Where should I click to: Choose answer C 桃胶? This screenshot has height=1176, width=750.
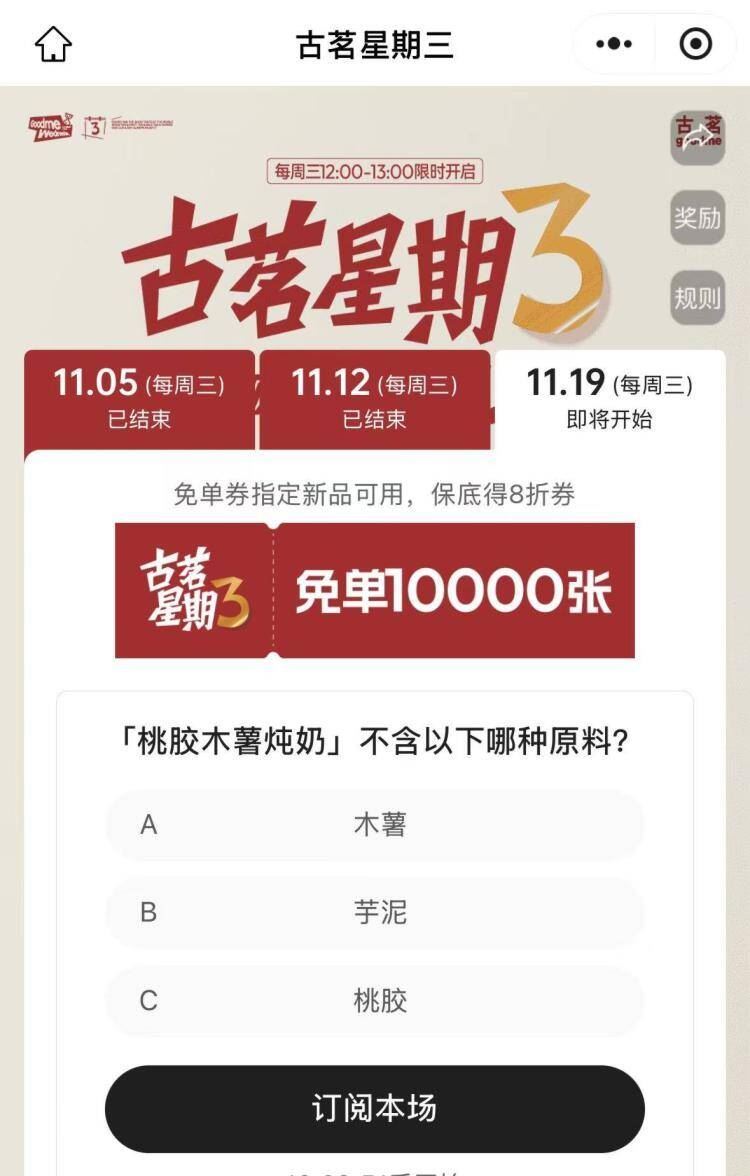point(375,1001)
